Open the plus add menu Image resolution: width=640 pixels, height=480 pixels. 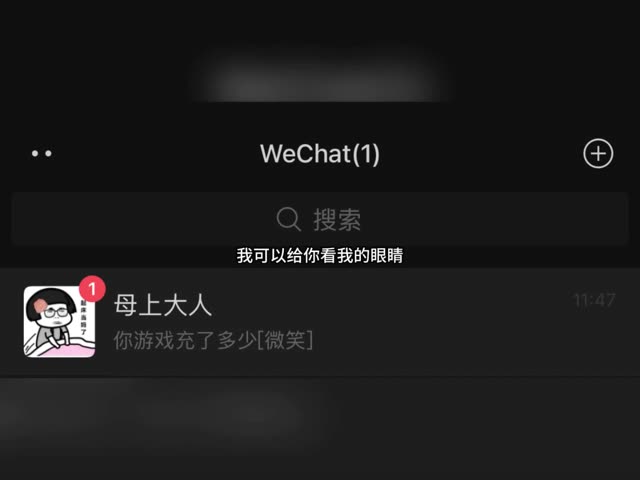(598, 153)
